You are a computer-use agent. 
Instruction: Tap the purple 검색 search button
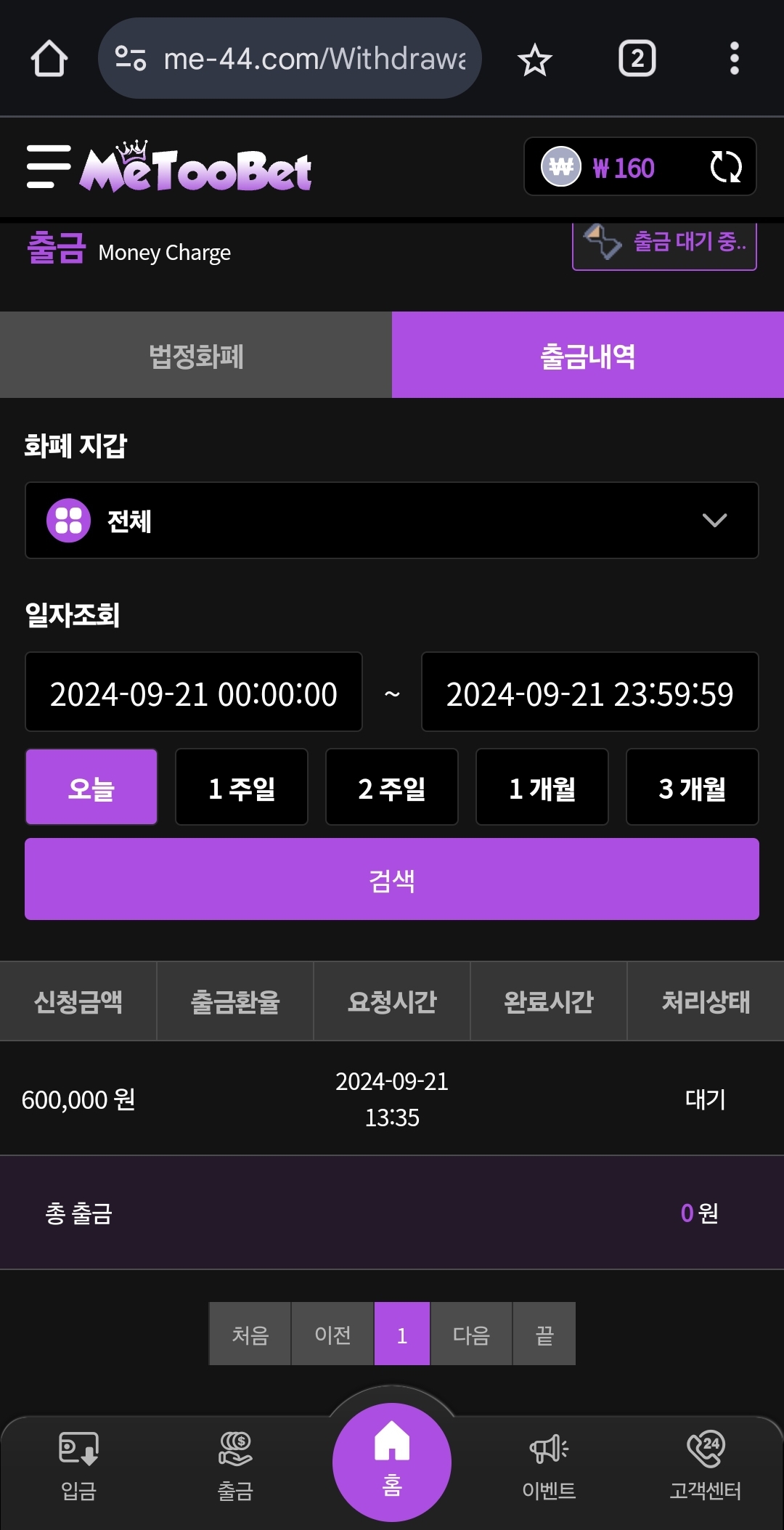[x=392, y=879]
